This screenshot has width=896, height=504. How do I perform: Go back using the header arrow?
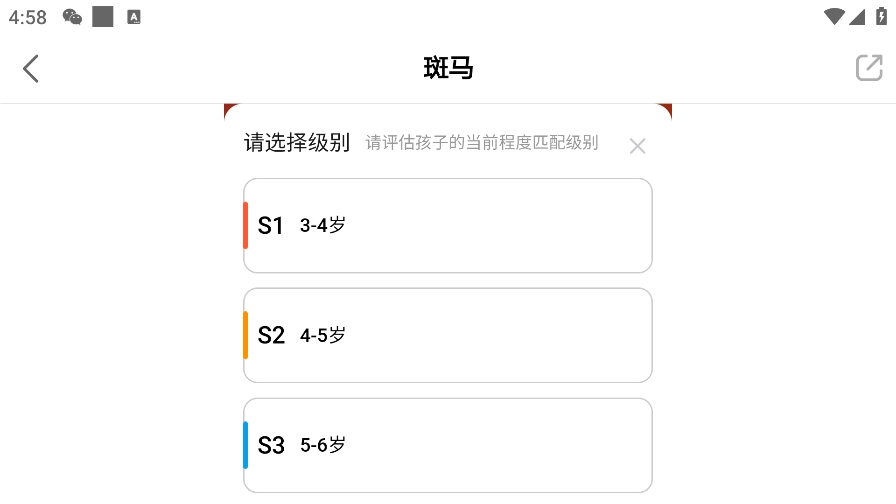click(31, 68)
